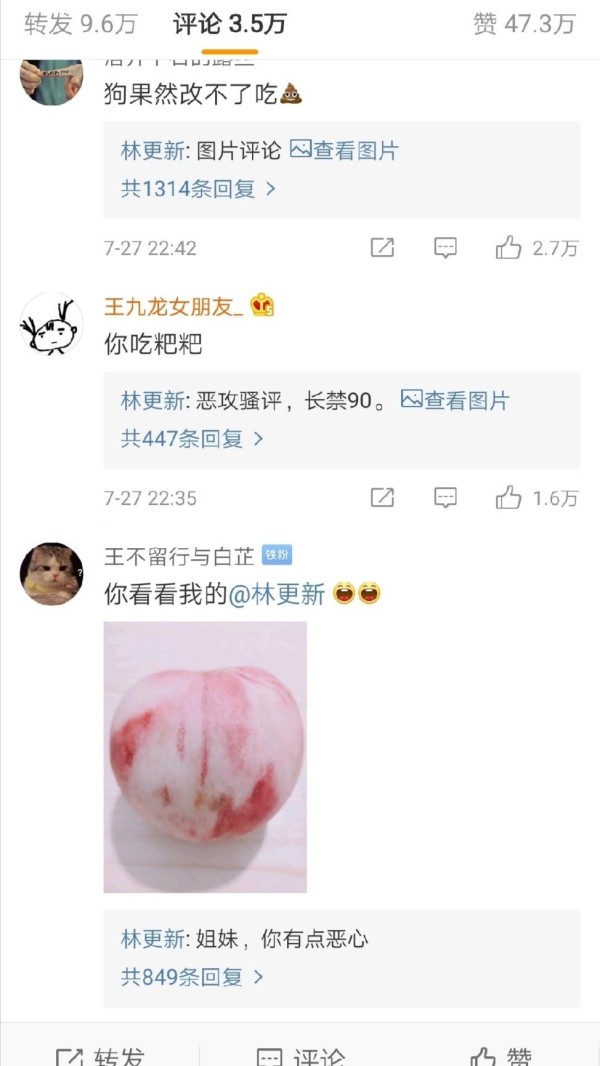Image resolution: width=600 pixels, height=1066 pixels.
Task: Repost the comment posted 7-27 22:35
Action: (x=382, y=498)
